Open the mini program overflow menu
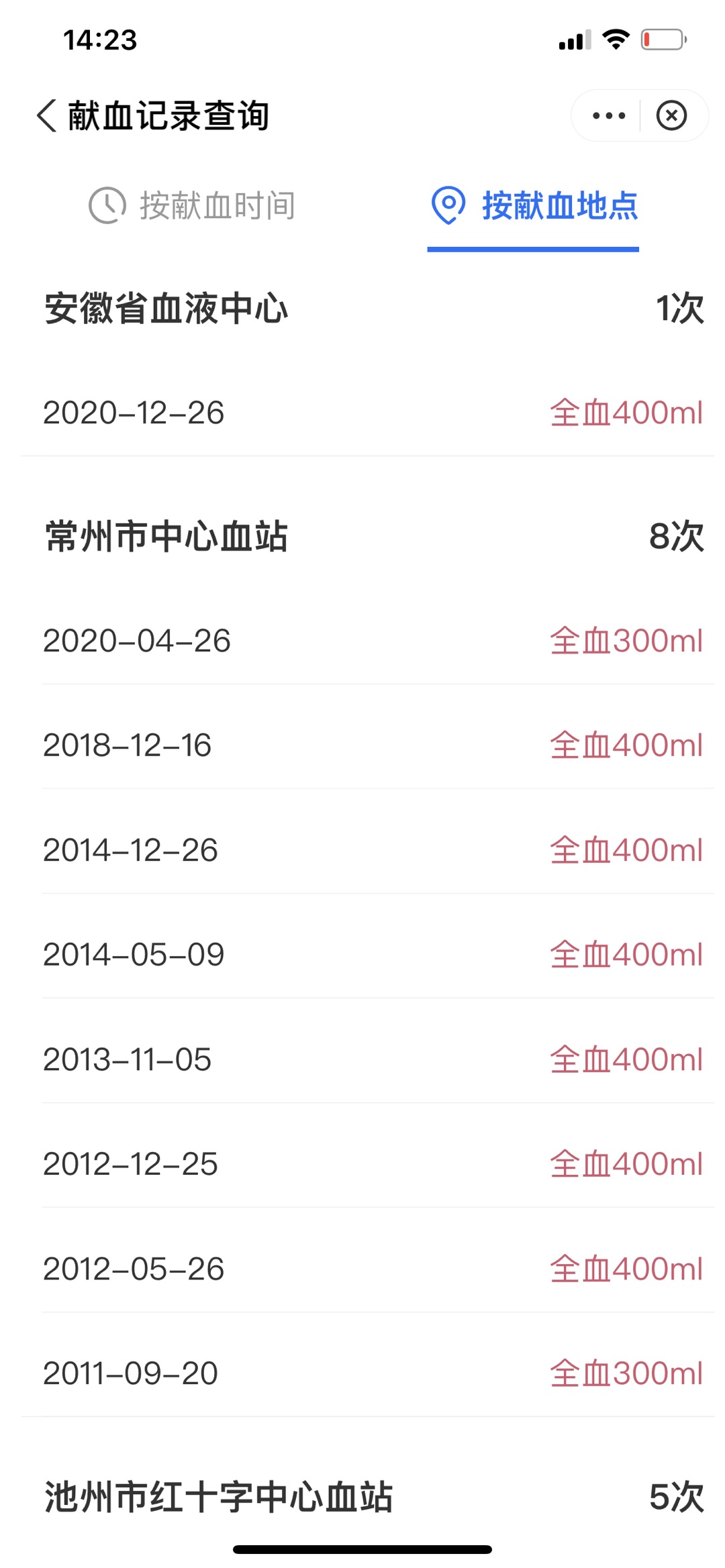The height and width of the screenshot is (1568, 725). pyautogui.click(x=608, y=115)
